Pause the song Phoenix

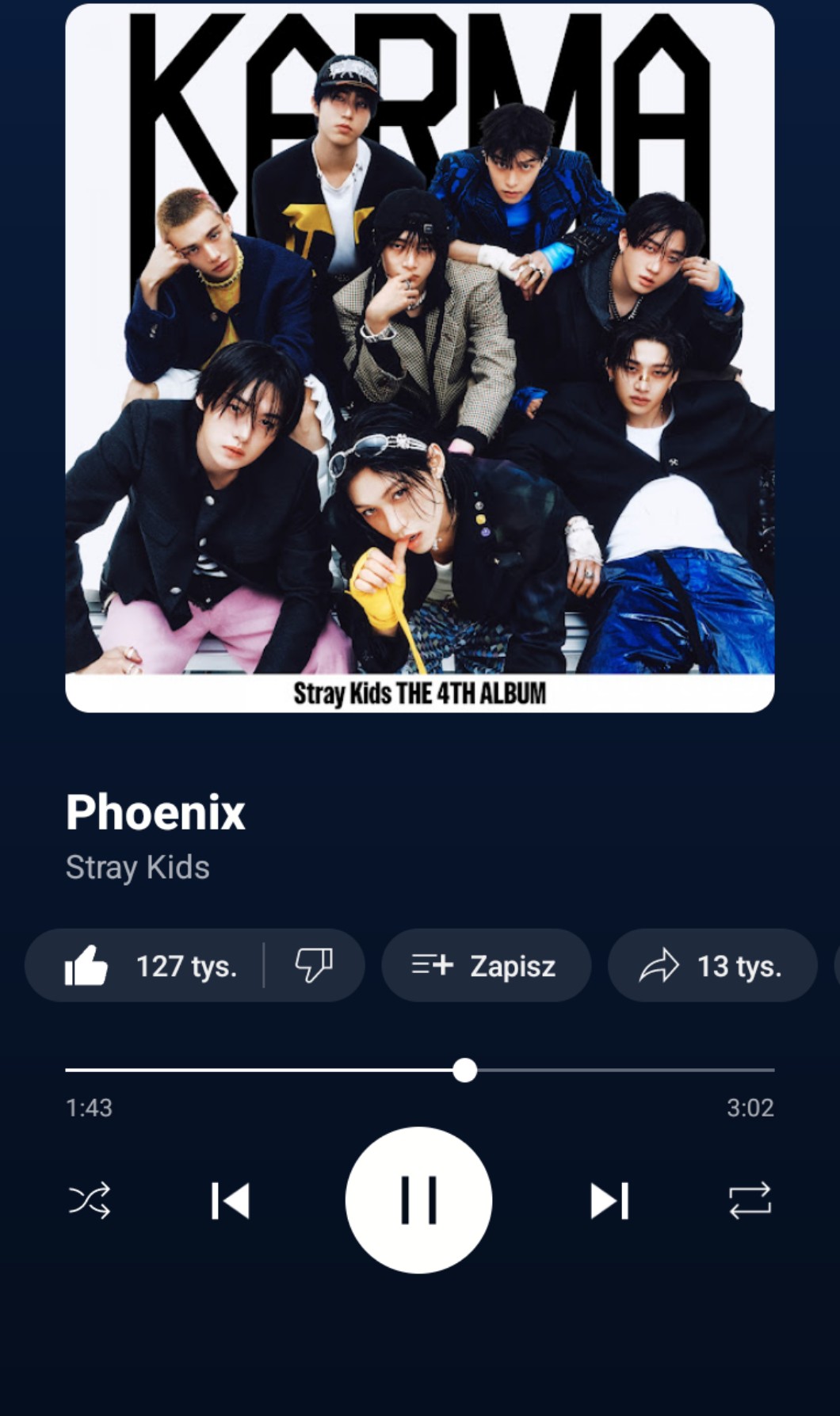tap(418, 1200)
